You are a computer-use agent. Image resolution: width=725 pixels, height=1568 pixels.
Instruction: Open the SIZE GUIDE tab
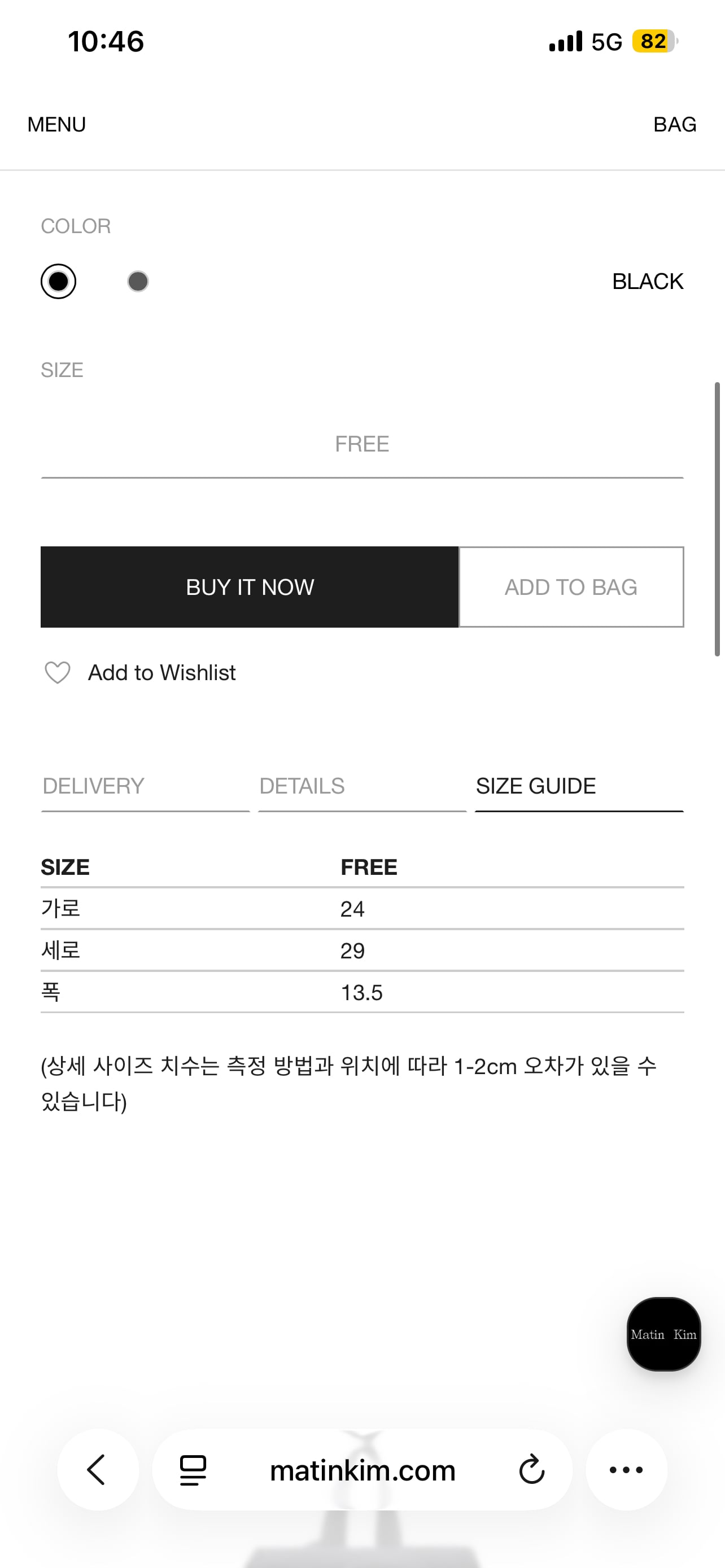536,786
